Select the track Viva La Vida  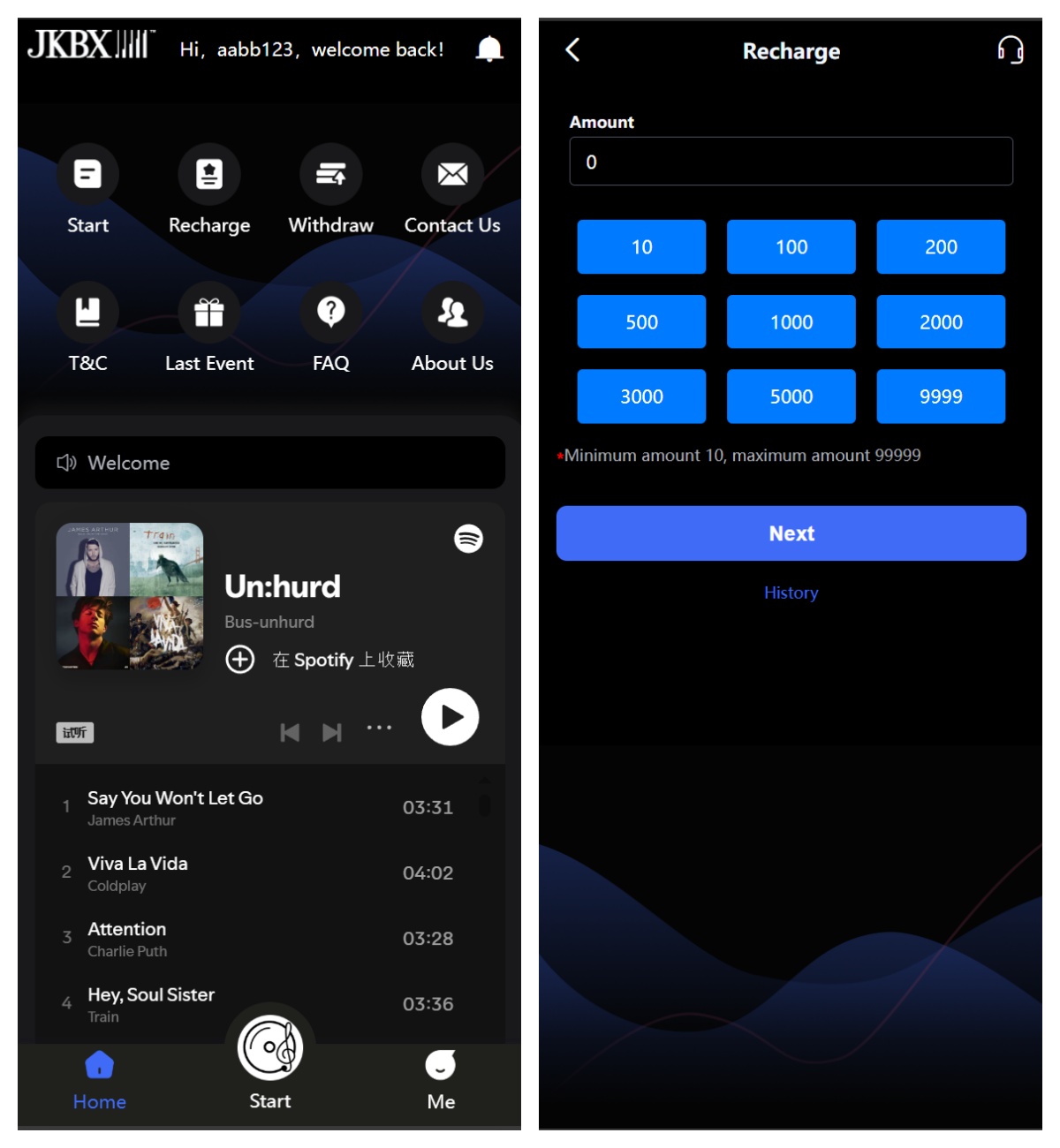pos(138,865)
